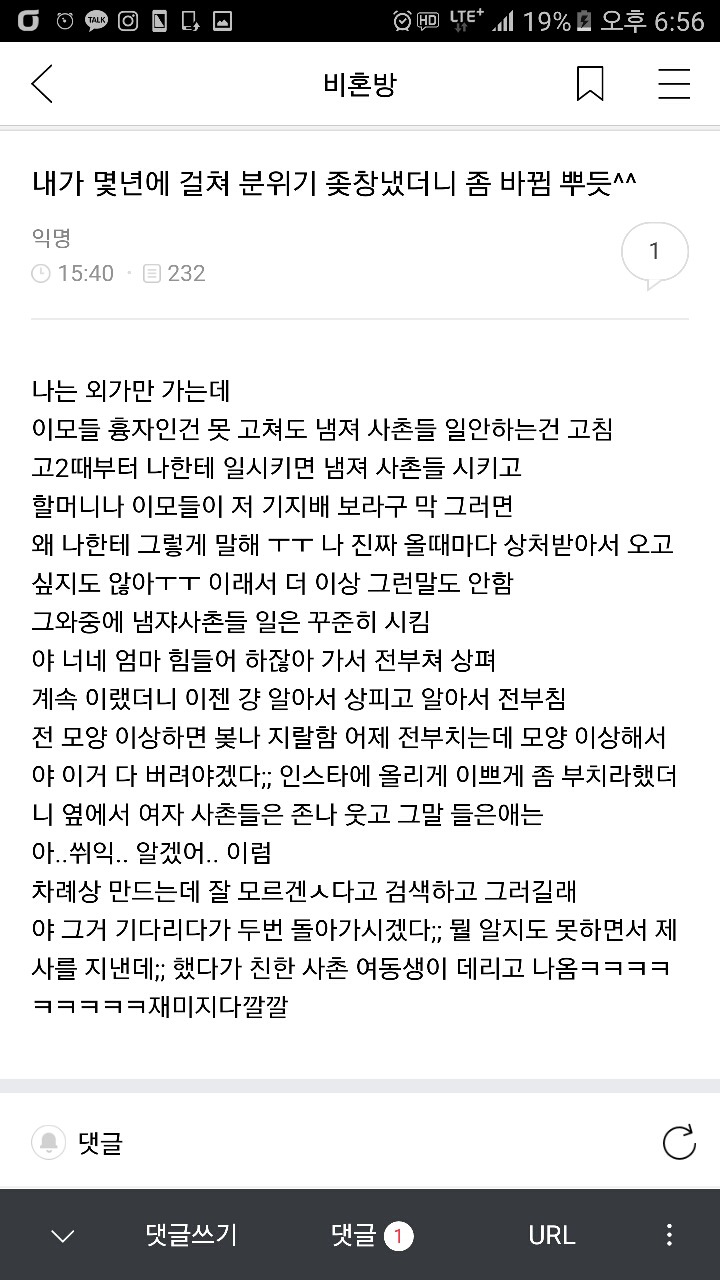Screen dimensions: 720x1280
Task: Bookmark this post
Action: tap(590, 85)
